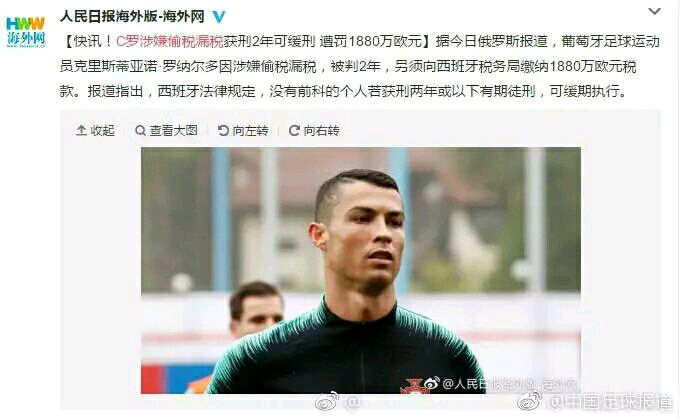Image resolution: width=680 pixels, height=419 pixels.
Task: Open the post options dropdown arrow
Action: tap(653, 12)
